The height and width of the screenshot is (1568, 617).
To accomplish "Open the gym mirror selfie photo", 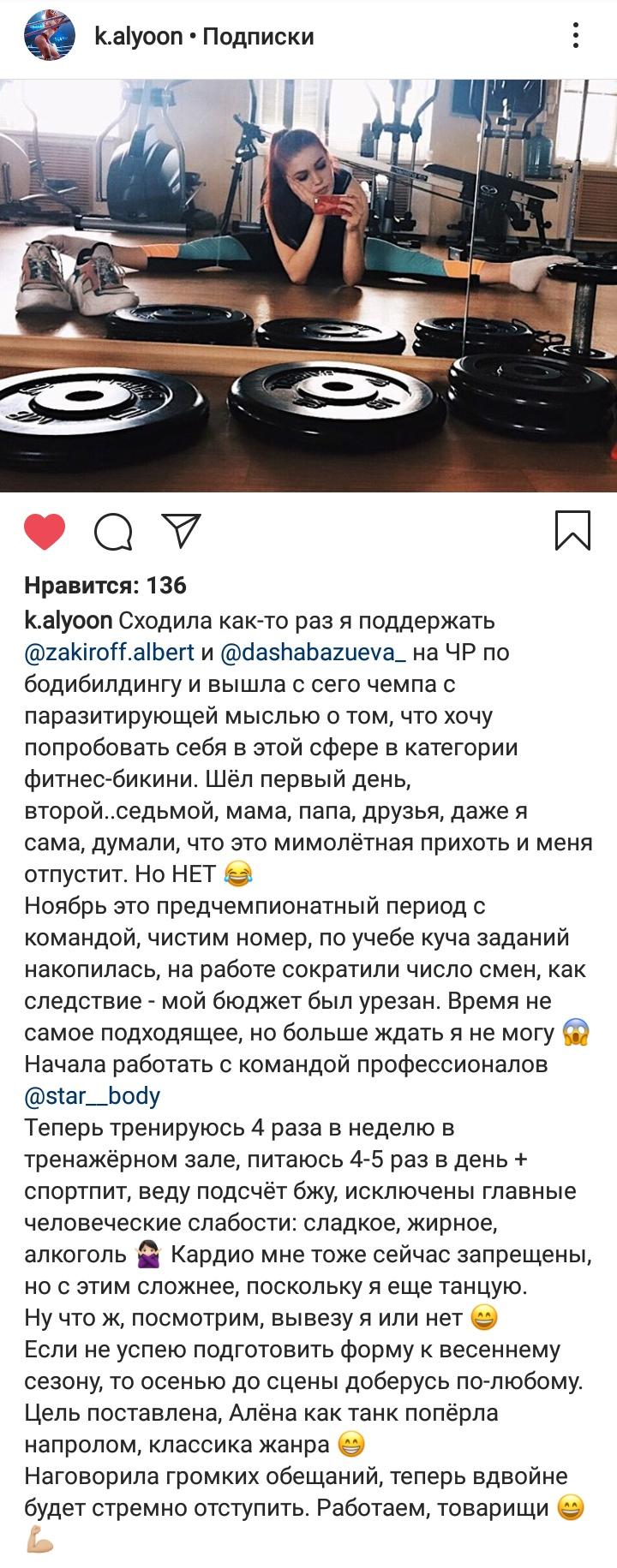I will (308, 285).
